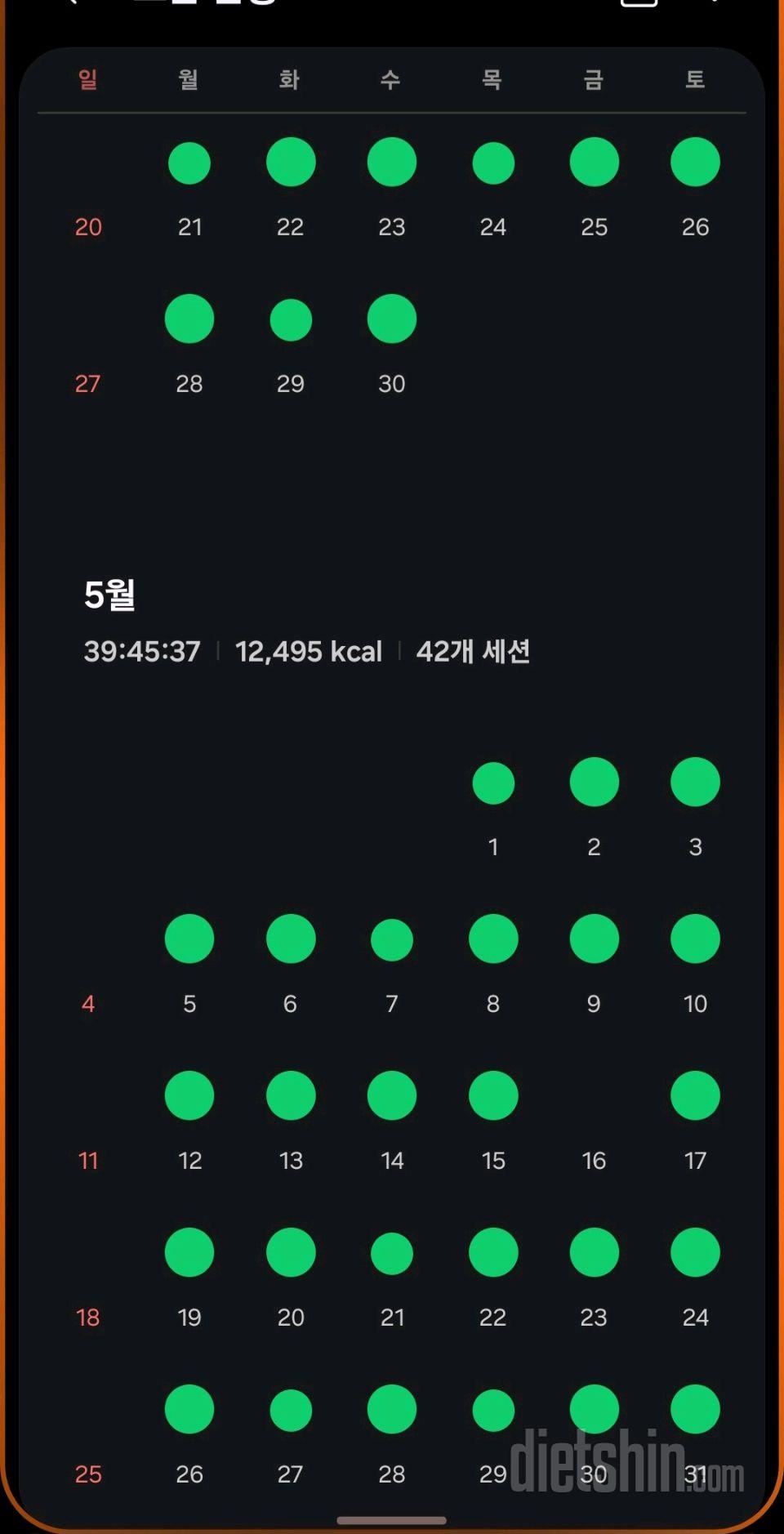784x1534 pixels.
Task: Open the May 15 workout
Action: coord(493,1095)
